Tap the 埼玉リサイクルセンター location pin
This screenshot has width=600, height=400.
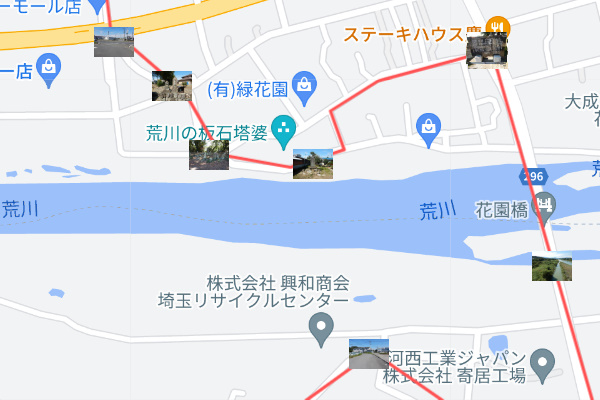click(320, 325)
